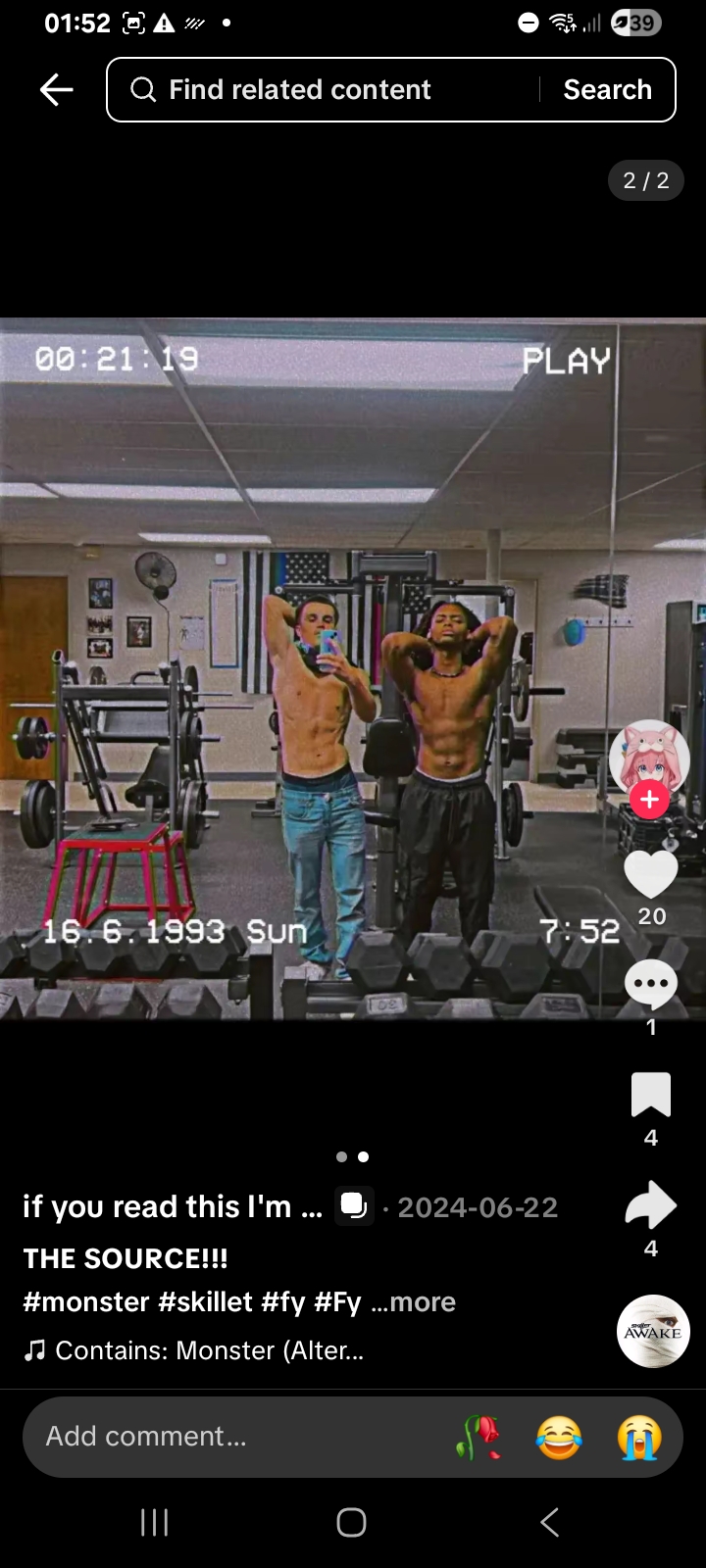The width and height of the screenshot is (706, 1568).
Task: Expand the caption with ...more
Action: tap(414, 1302)
